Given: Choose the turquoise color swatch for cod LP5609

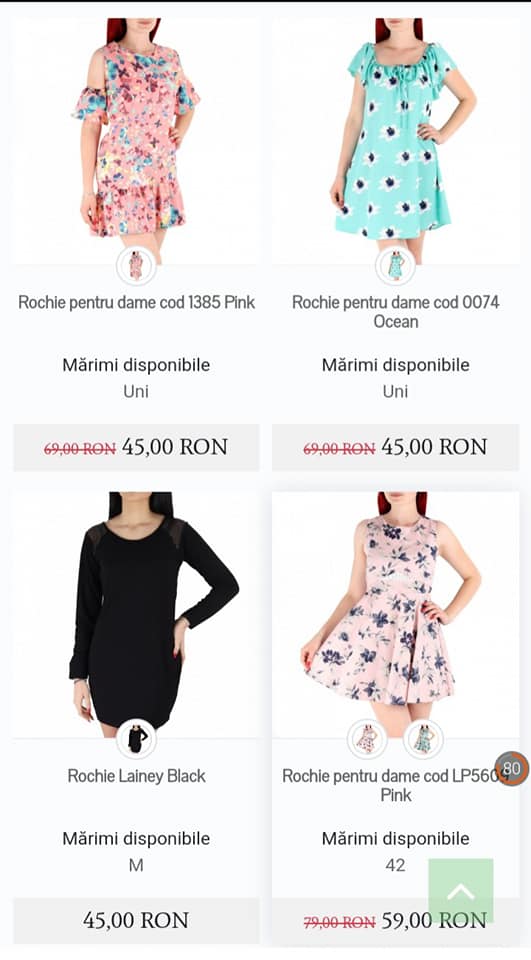Looking at the screenshot, I should (424, 739).
